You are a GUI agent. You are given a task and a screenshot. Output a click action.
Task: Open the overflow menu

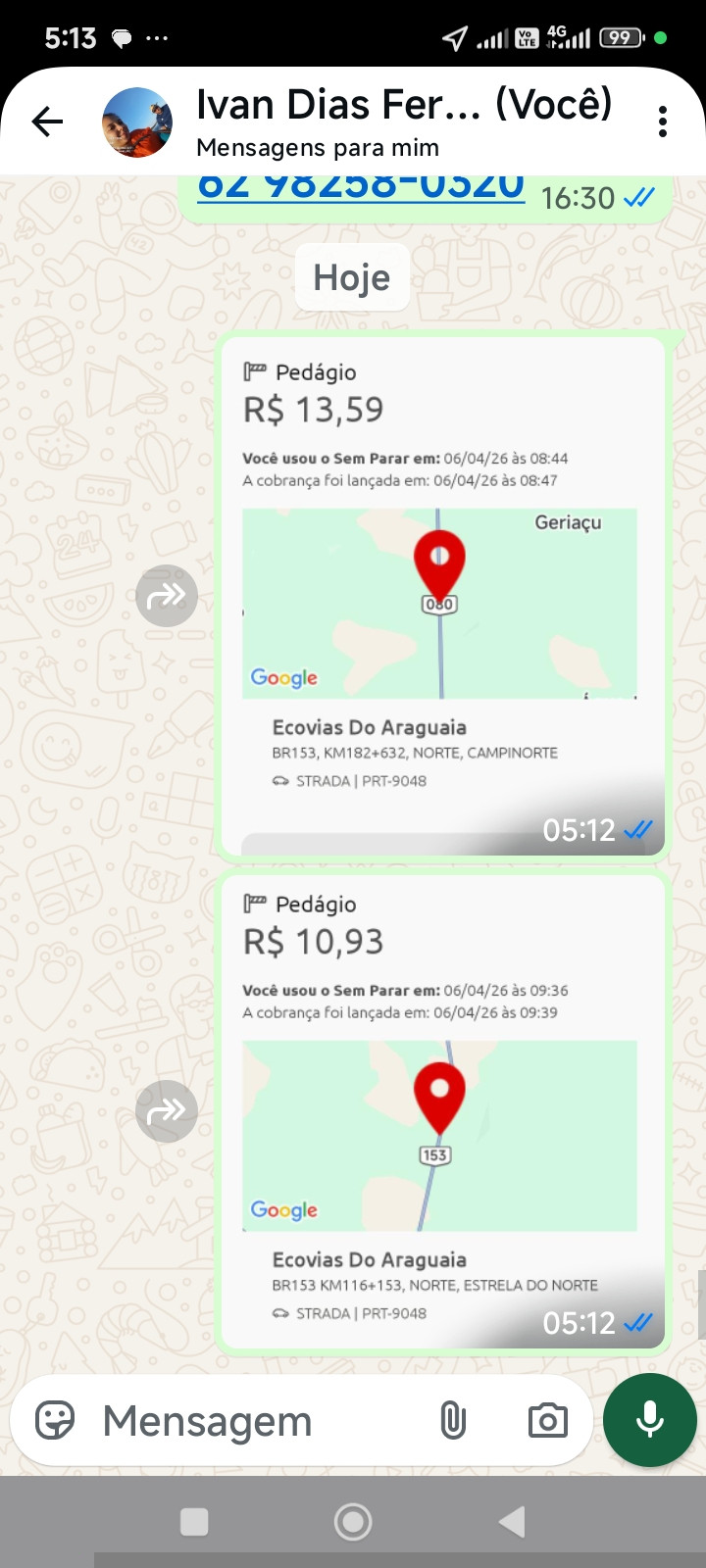663,122
